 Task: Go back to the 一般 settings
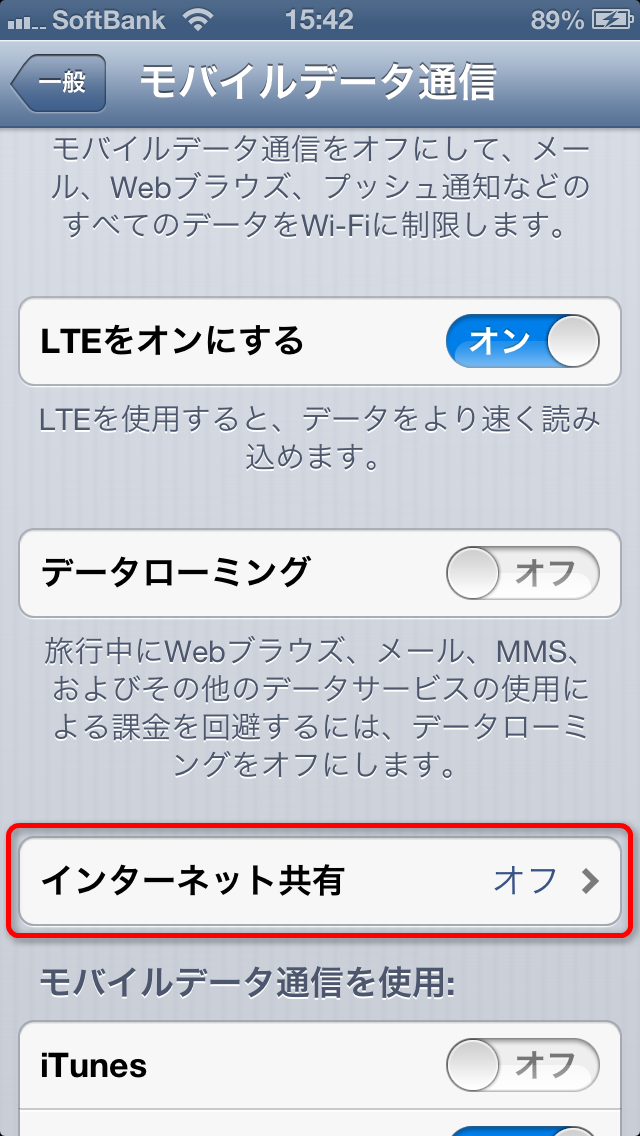tap(59, 83)
